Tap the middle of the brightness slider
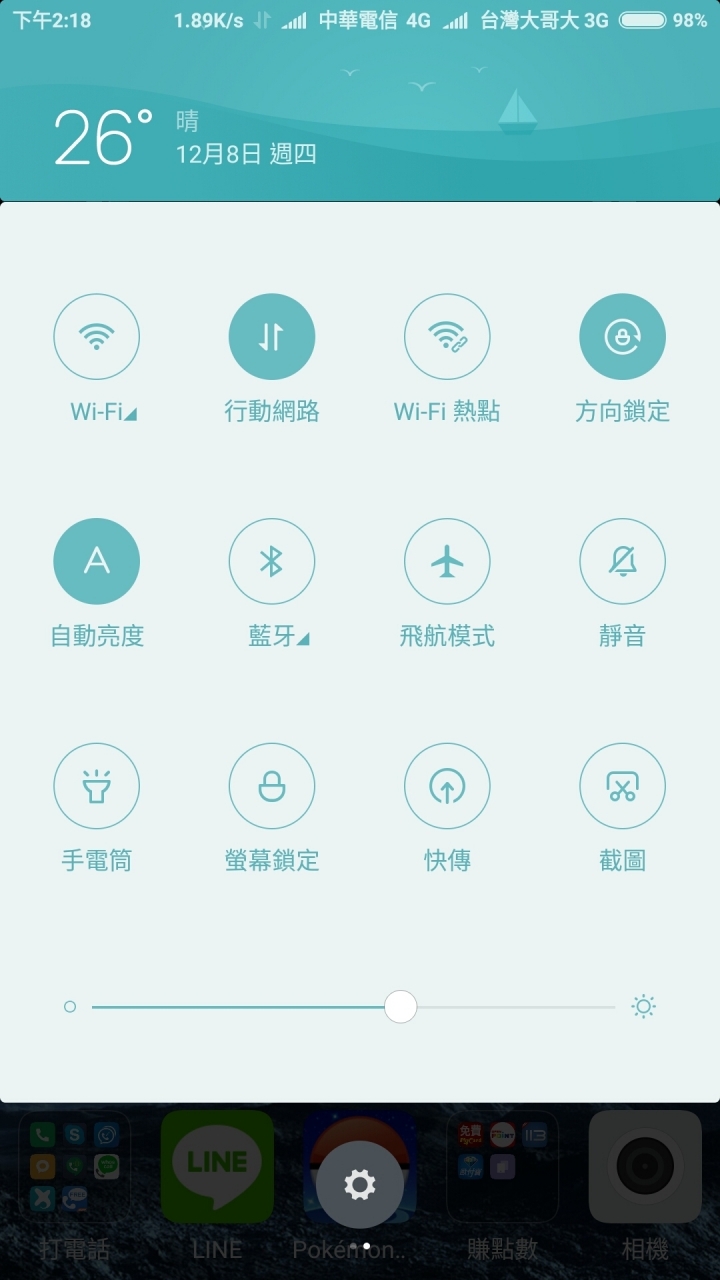The image size is (720, 1280). coord(353,1007)
